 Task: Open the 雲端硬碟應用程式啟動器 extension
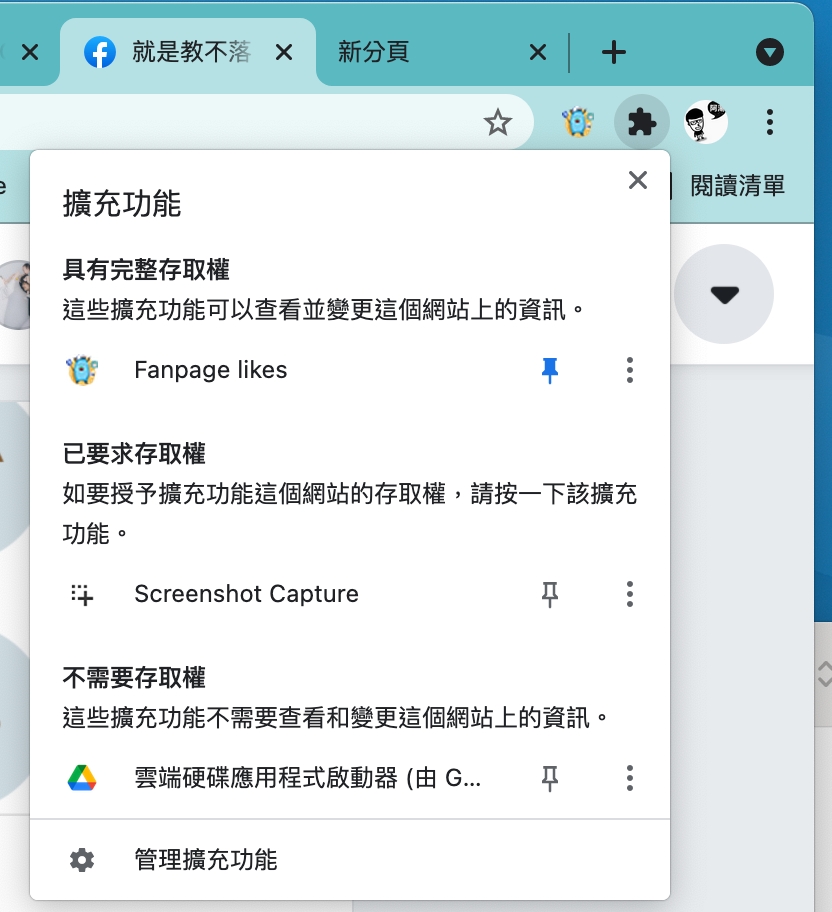307,778
